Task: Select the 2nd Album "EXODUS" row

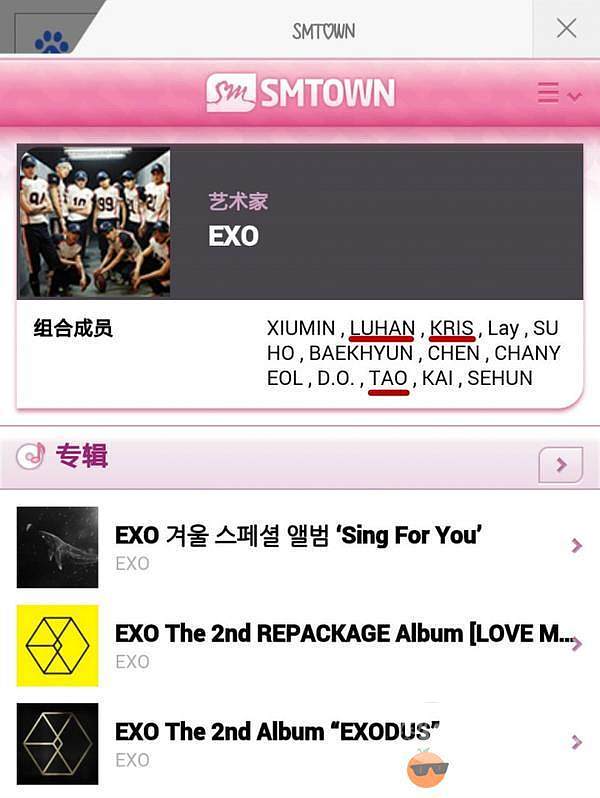Action: [x=298, y=743]
